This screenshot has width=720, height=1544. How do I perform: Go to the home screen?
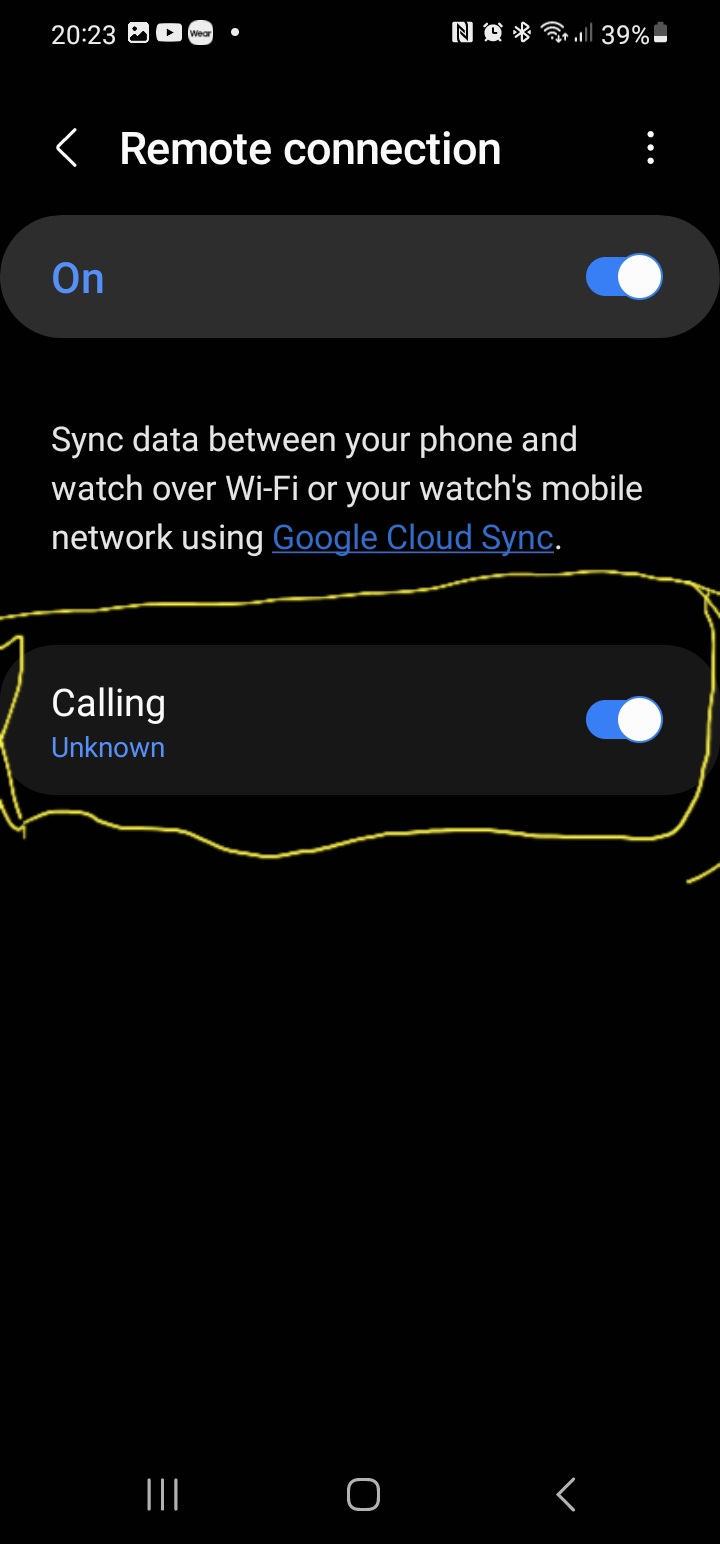tap(363, 1495)
